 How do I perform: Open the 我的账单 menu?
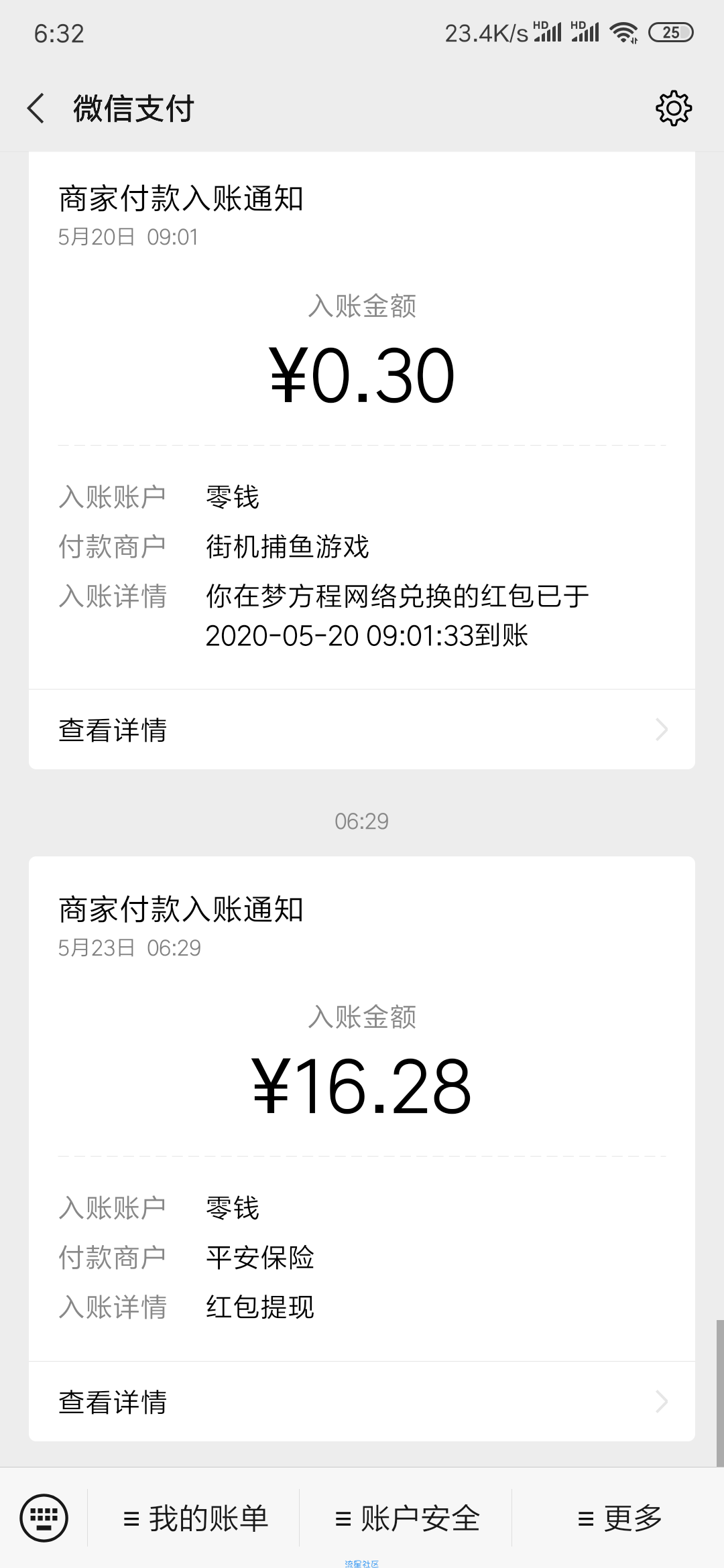click(x=194, y=1518)
